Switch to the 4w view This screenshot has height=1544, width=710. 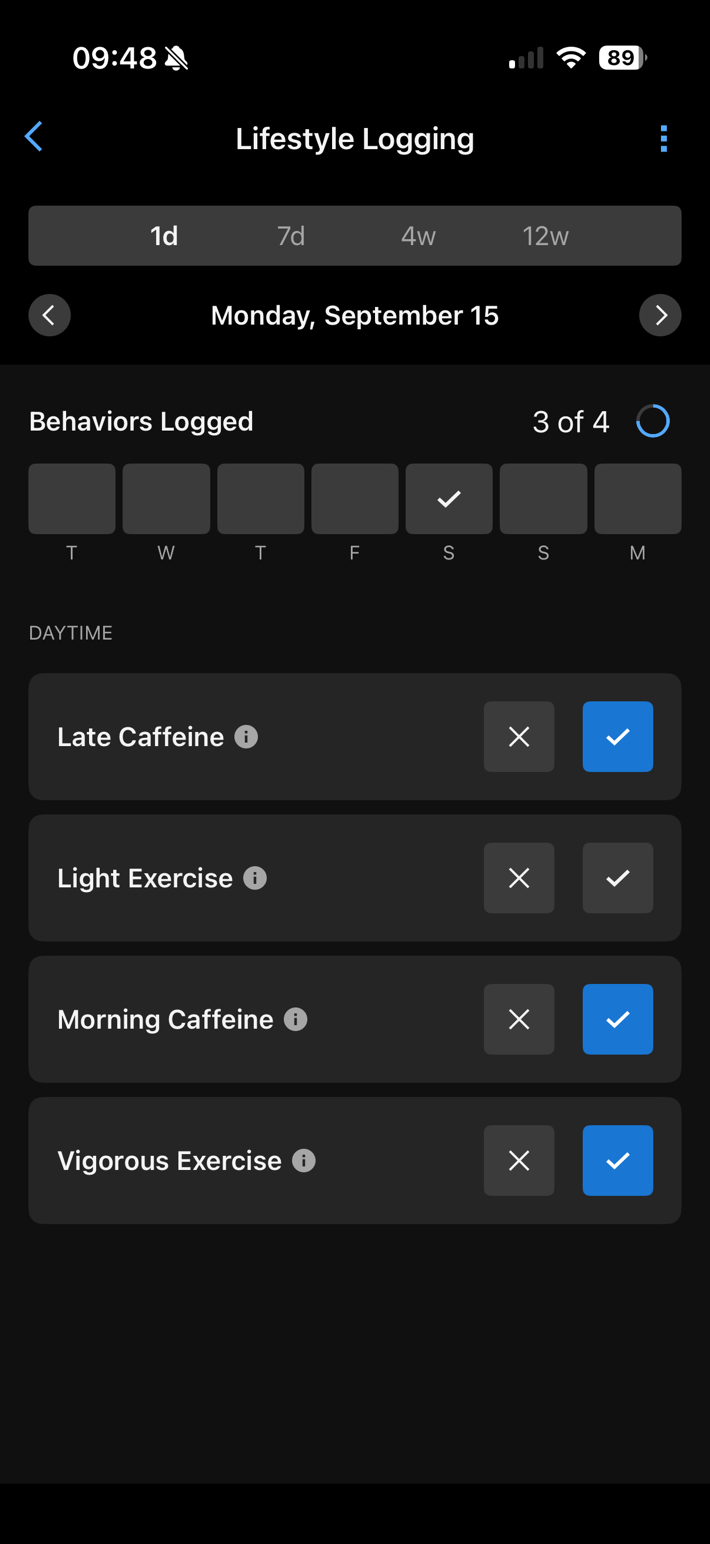click(418, 236)
